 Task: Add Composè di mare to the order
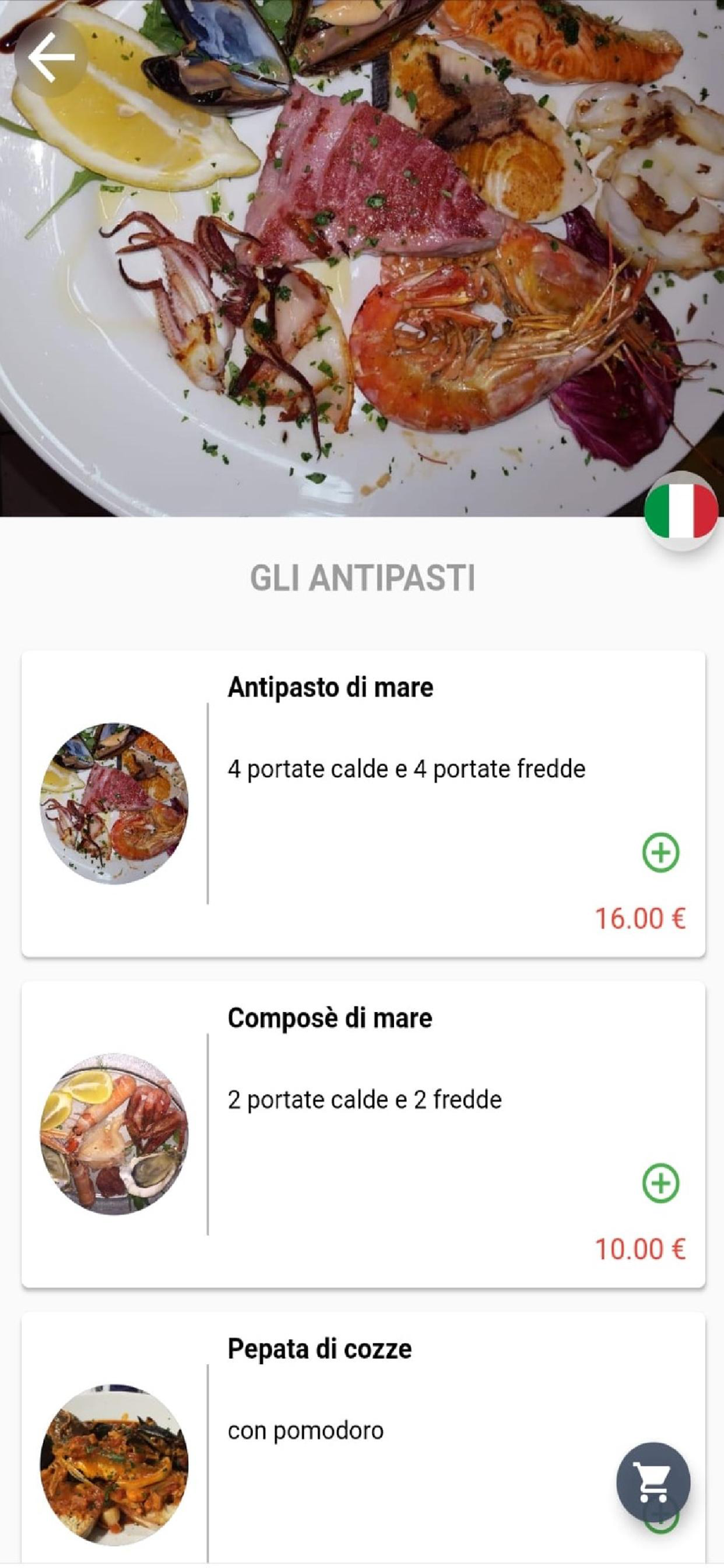coord(661,1183)
